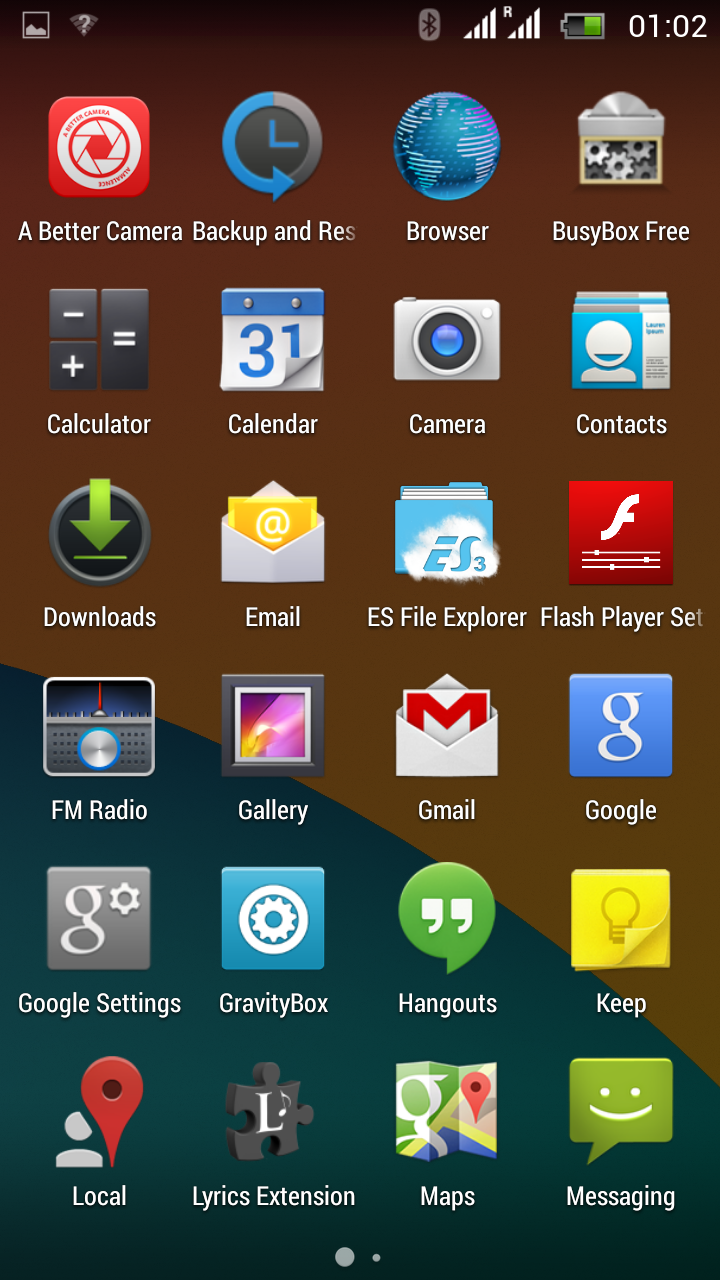Open Gmail
This screenshot has width=720, height=1280.
[x=447, y=726]
